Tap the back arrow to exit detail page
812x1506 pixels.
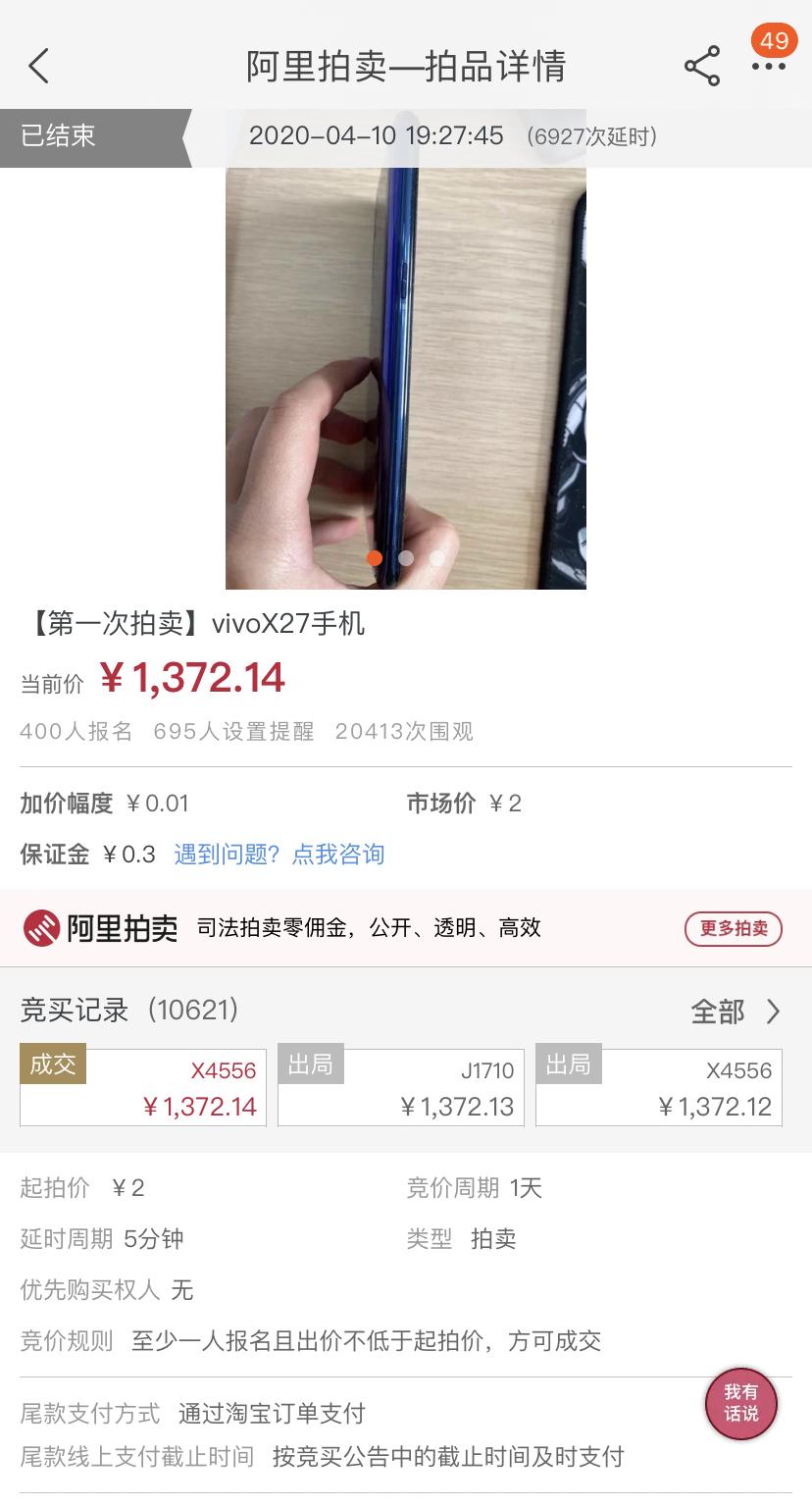(37, 66)
